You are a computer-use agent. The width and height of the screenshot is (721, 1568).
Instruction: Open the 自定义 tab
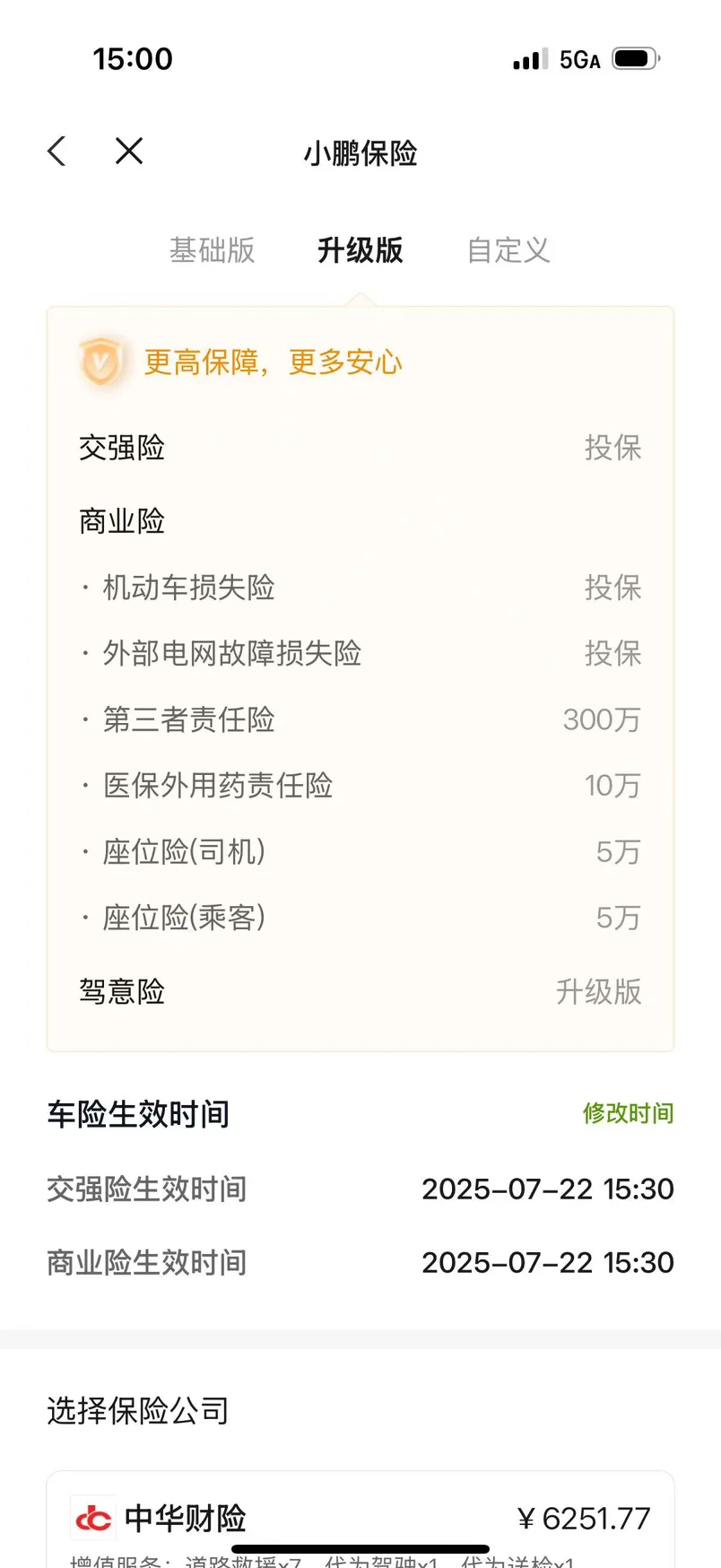pos(508,250)
